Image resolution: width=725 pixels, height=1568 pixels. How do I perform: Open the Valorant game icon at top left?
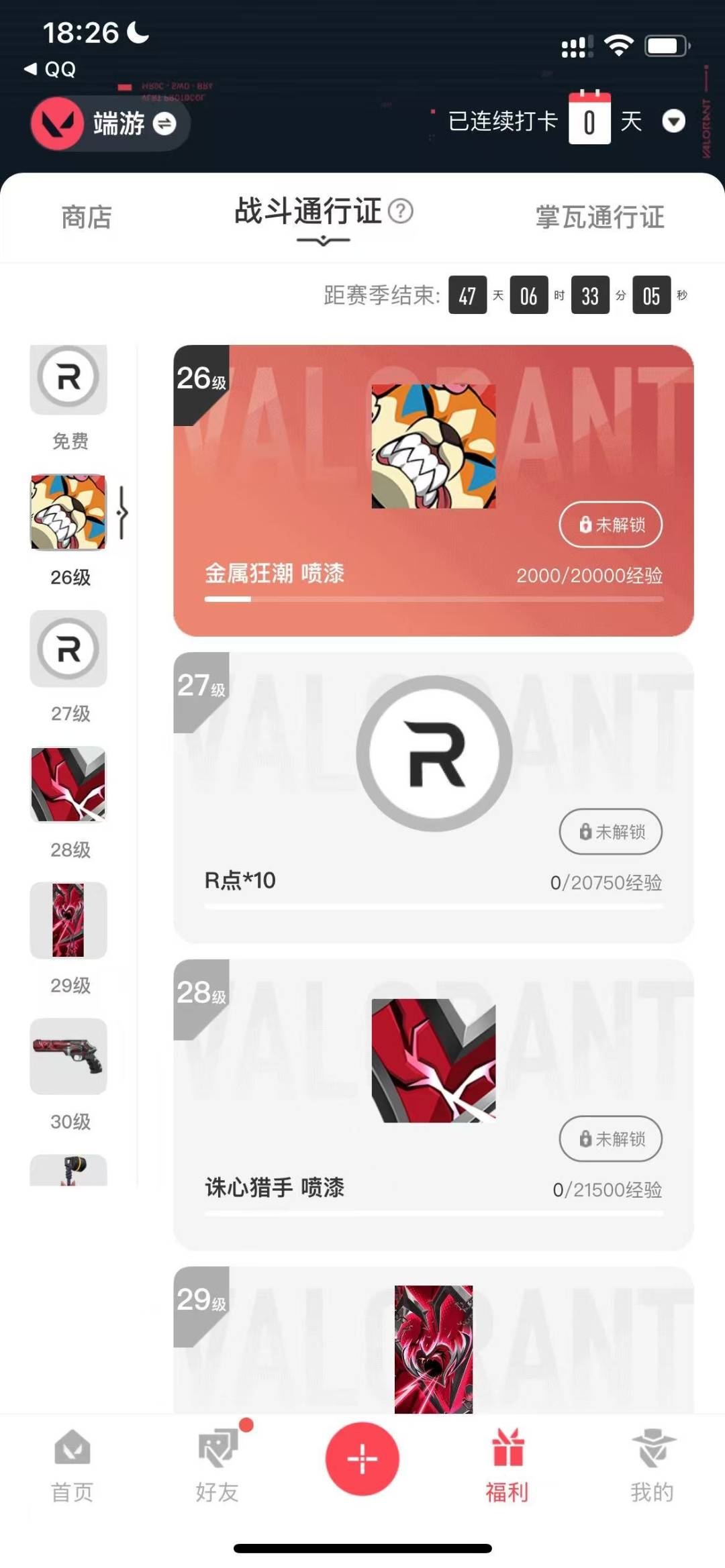(57, 124)
